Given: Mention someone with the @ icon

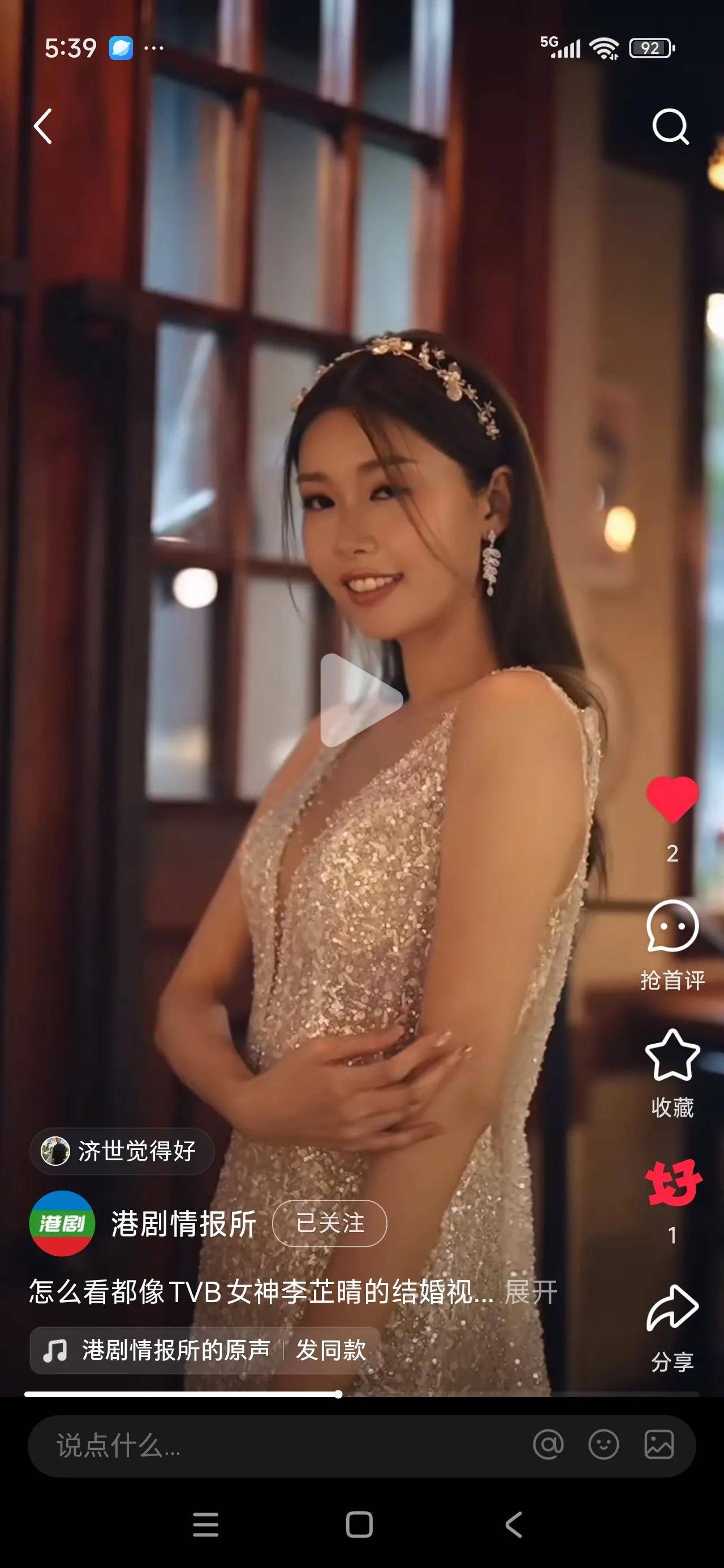Looking at the screenshot, I should pos(548,1445).
